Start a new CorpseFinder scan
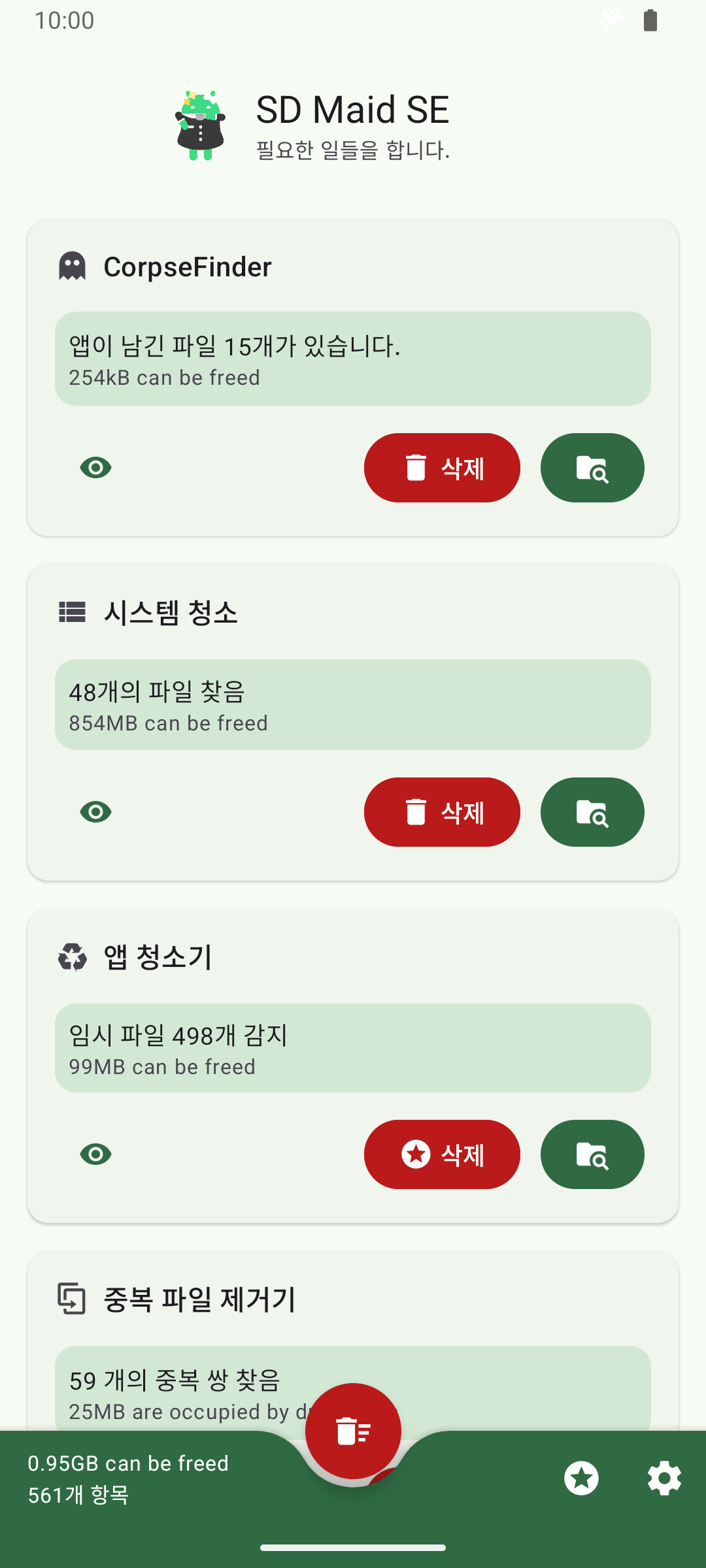The height and width of the screenshot is (1568, 706). (592, 468)
